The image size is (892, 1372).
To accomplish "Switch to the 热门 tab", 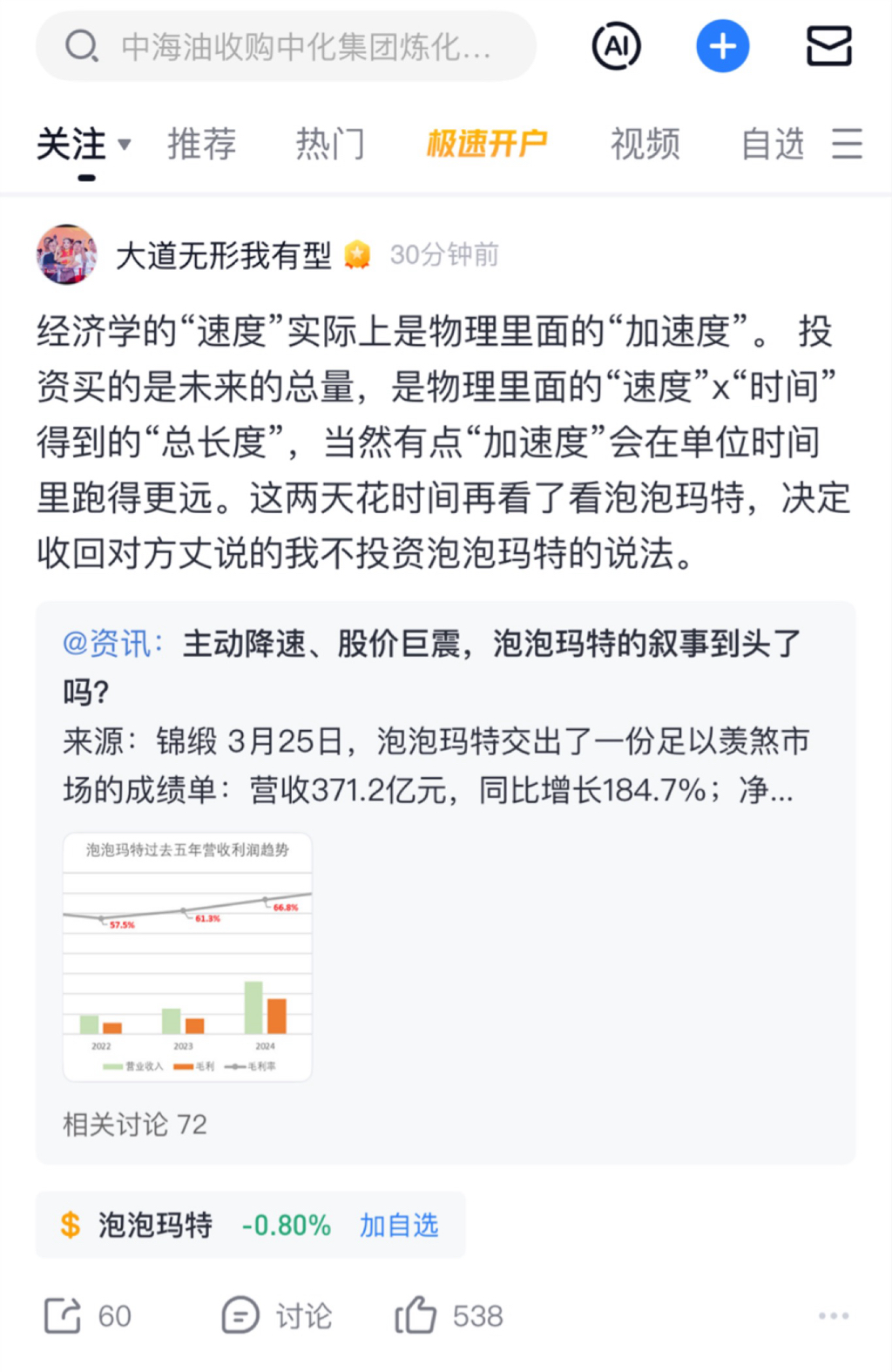I will tap(330, 145).
